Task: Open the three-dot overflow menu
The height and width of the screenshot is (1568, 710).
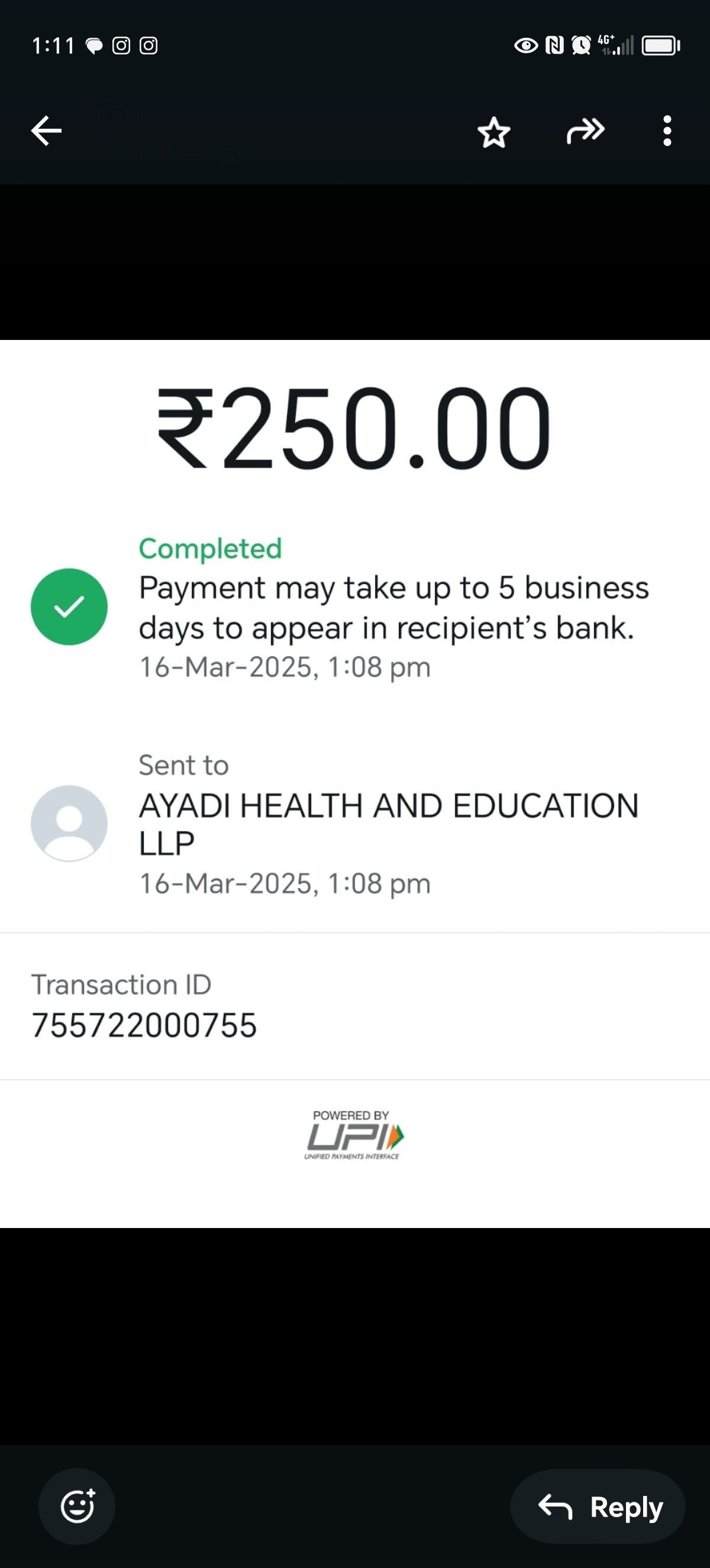Action: coord(667,131)
